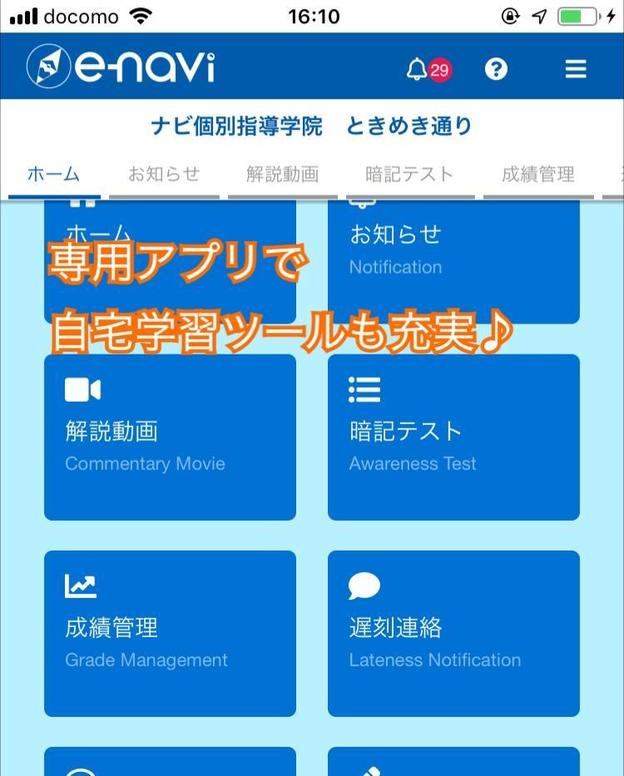Open the hamburger menu
This screenshot has width=624, height=776.
(x=575, y=69)
